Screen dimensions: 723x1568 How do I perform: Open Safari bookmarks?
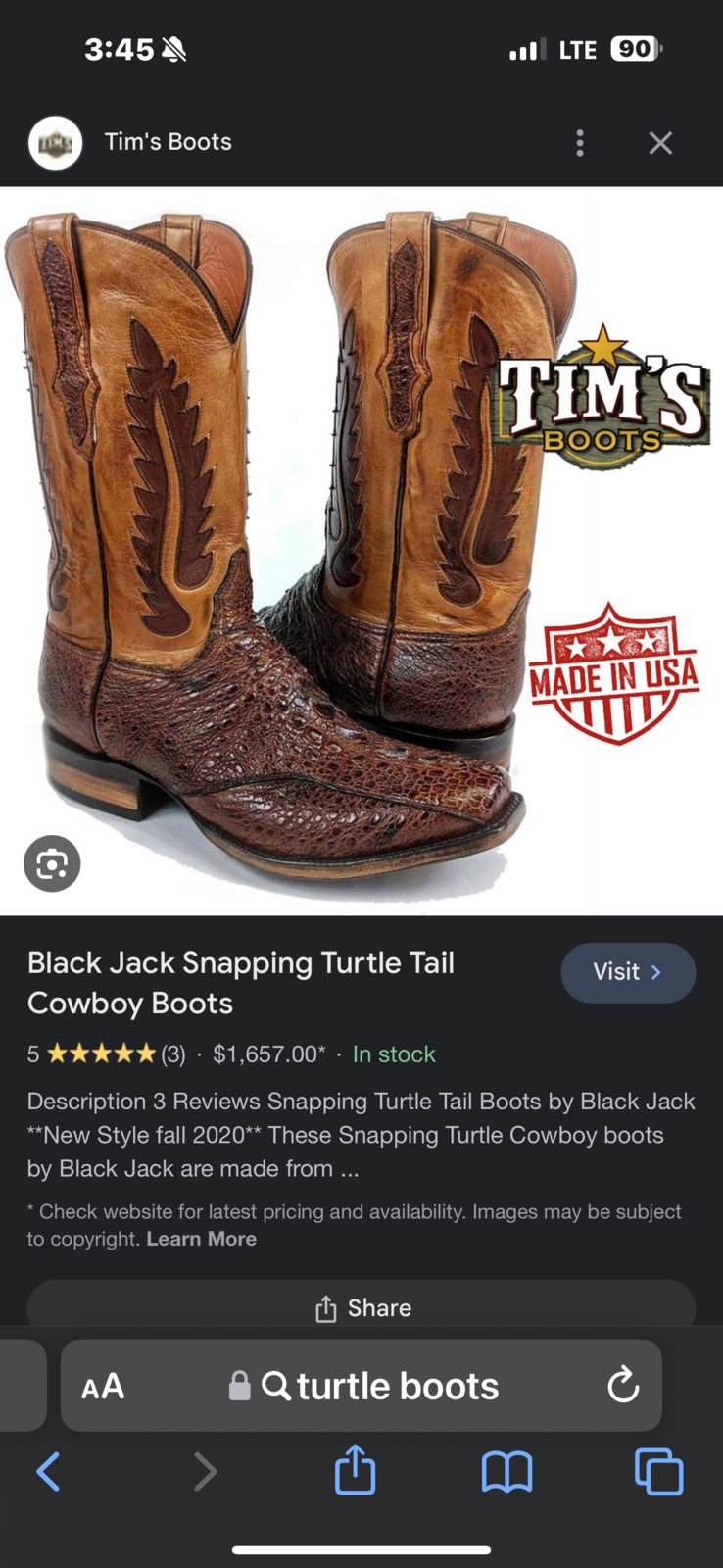[506, 1472]
